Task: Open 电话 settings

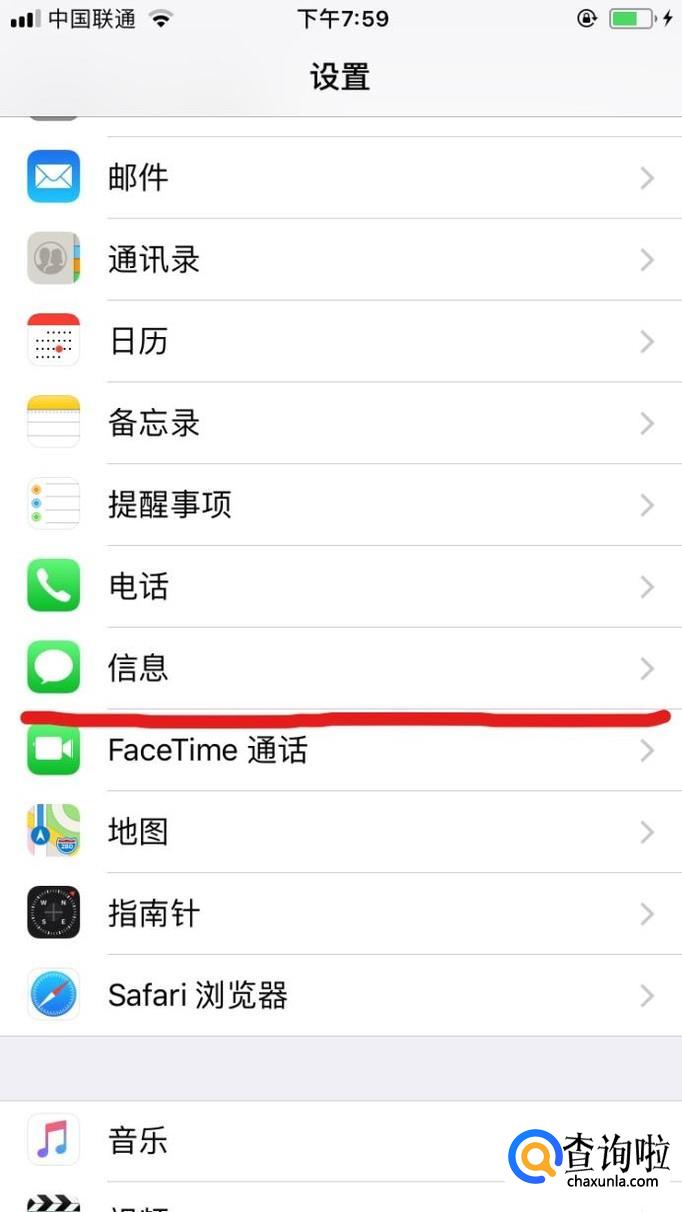Action: click(341, 588)
